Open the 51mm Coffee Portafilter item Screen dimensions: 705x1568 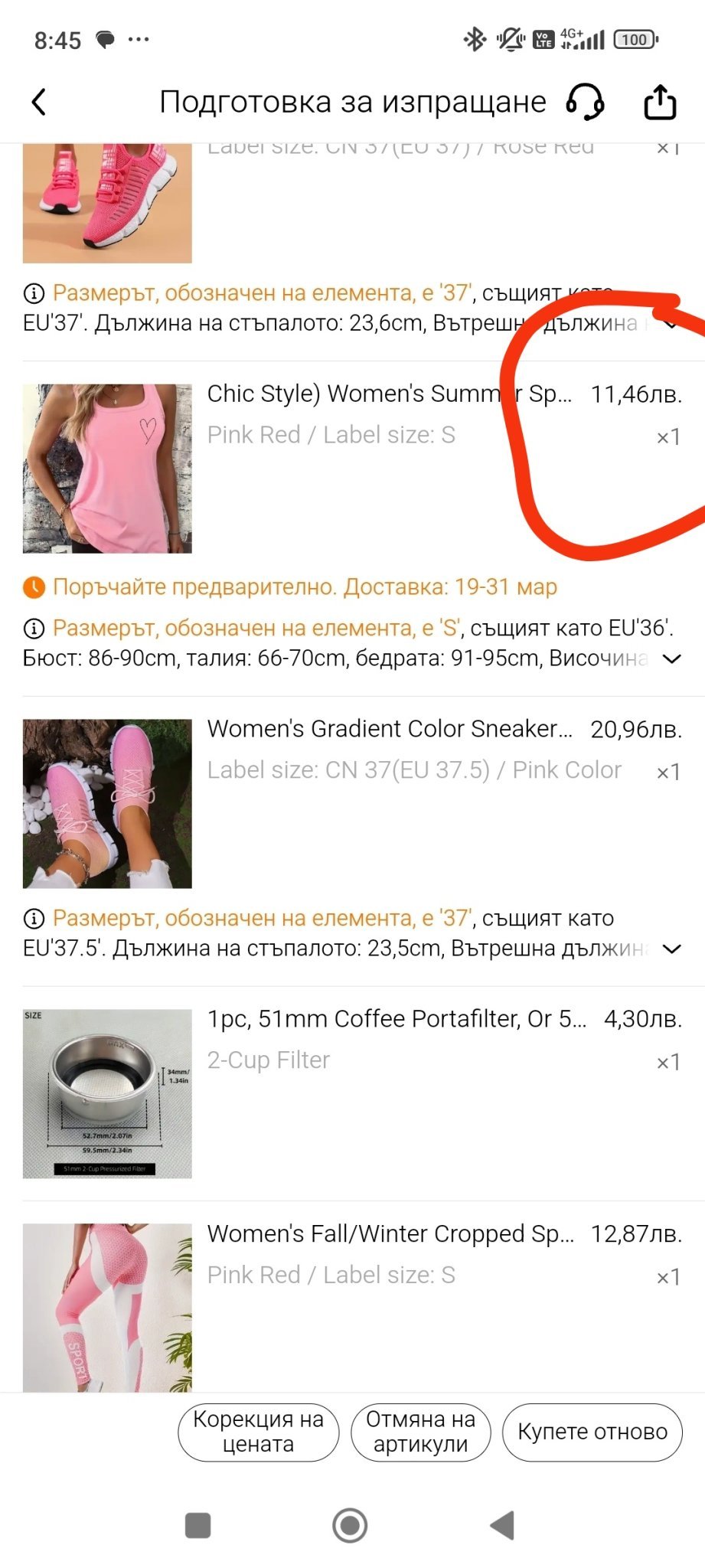click(x=107, y=1093)
